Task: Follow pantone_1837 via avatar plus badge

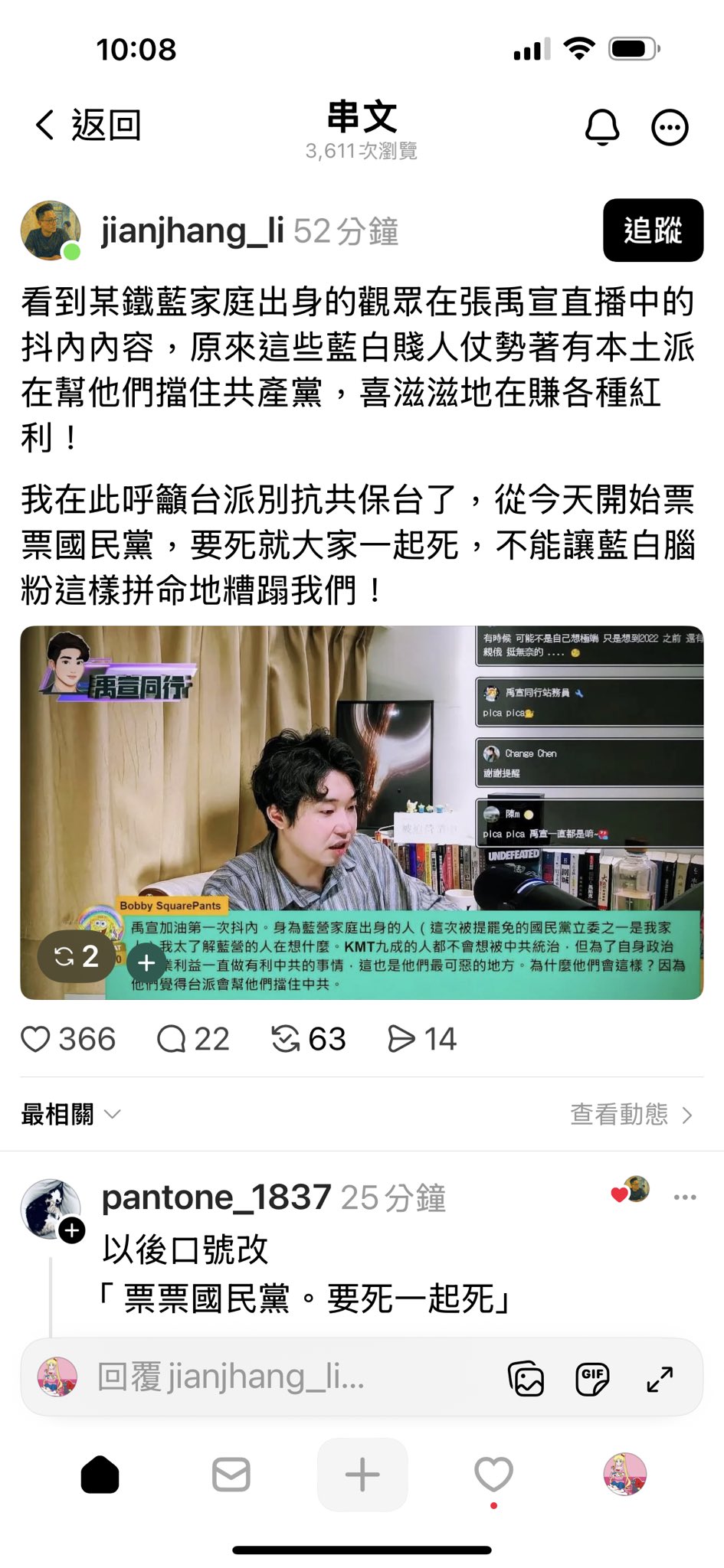Action: click(72, 1230)
